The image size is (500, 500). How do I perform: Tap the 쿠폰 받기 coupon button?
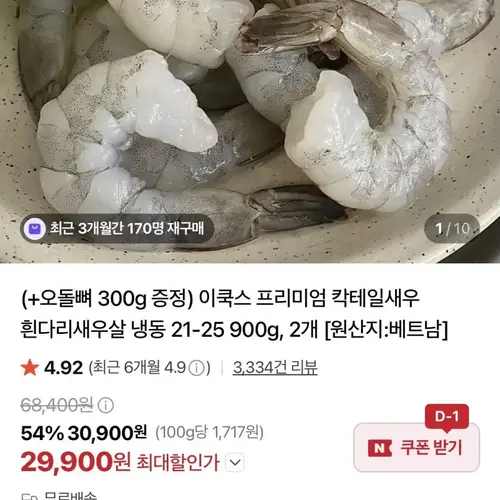point(416,447)
